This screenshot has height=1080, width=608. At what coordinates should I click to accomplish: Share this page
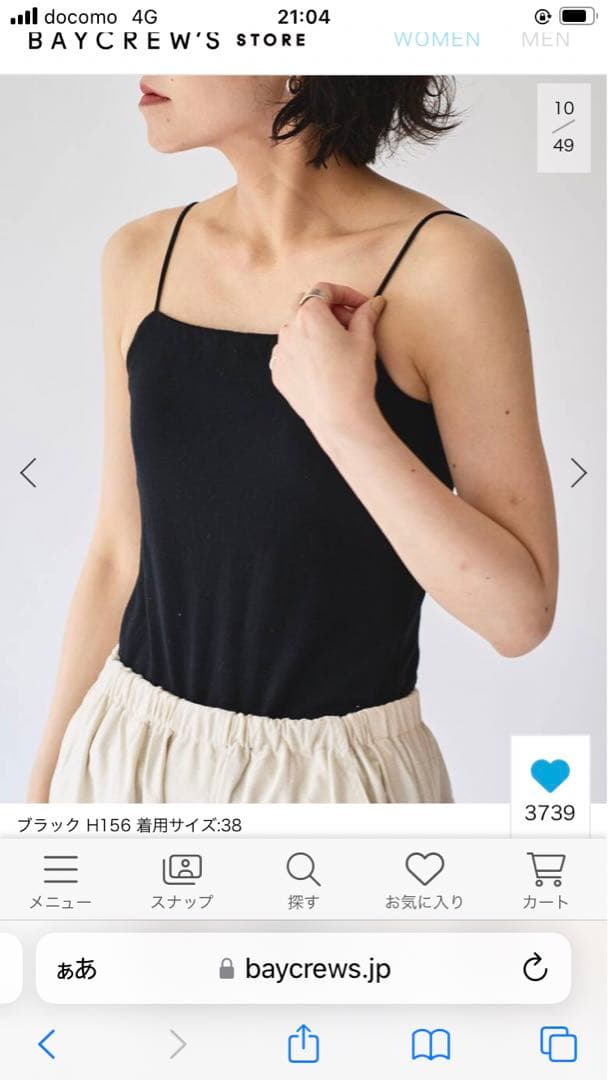[x=303, y=1045]
